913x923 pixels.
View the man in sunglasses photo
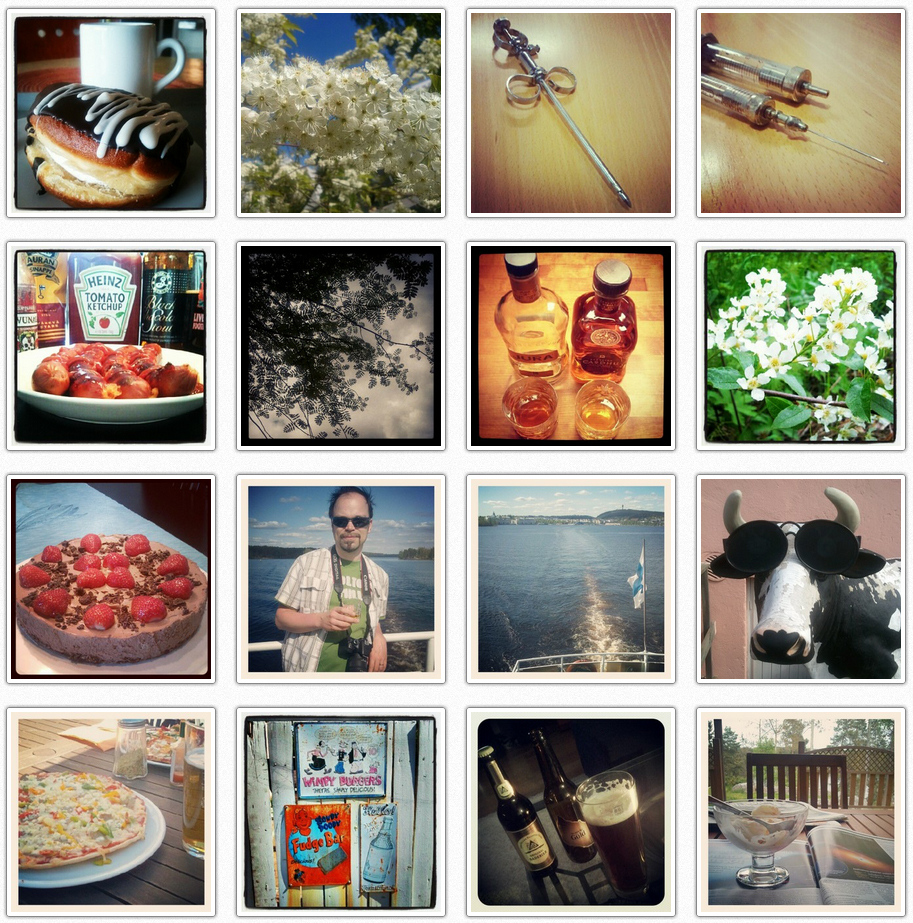tap(341, 579)
